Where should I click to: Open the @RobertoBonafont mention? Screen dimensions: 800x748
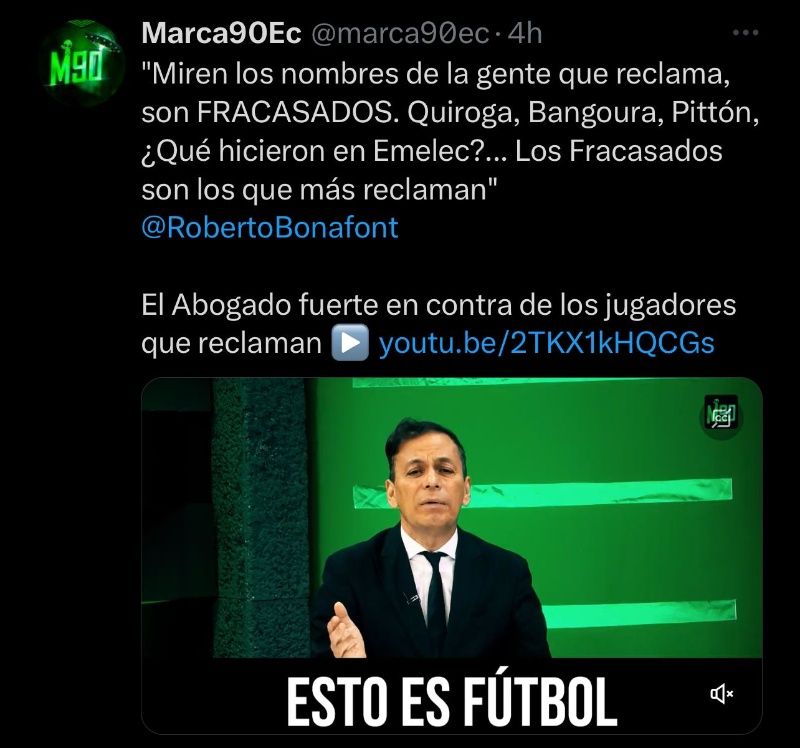(270, 227)
